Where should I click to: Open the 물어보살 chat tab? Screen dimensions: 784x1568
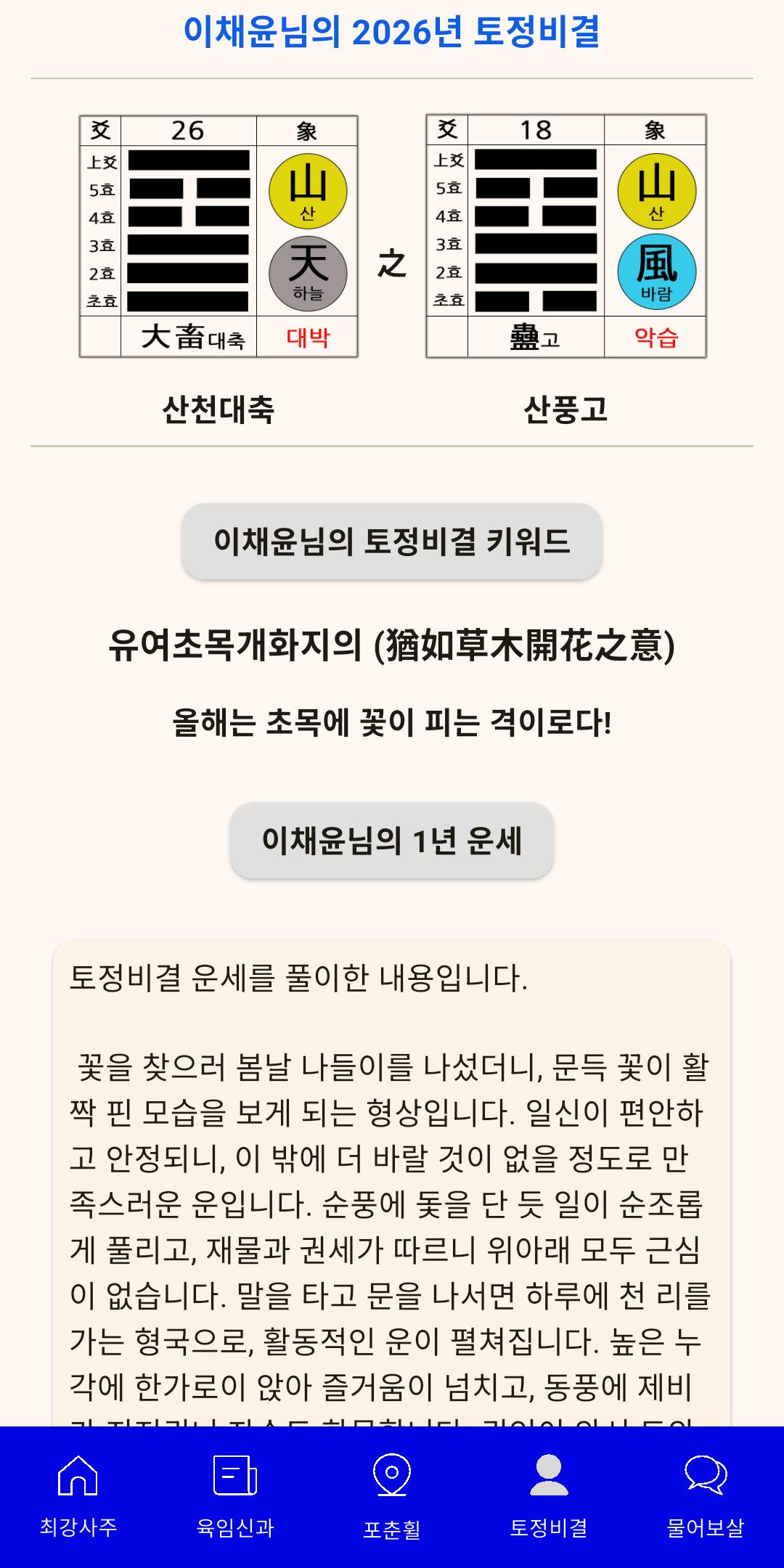click(706, 1496)
